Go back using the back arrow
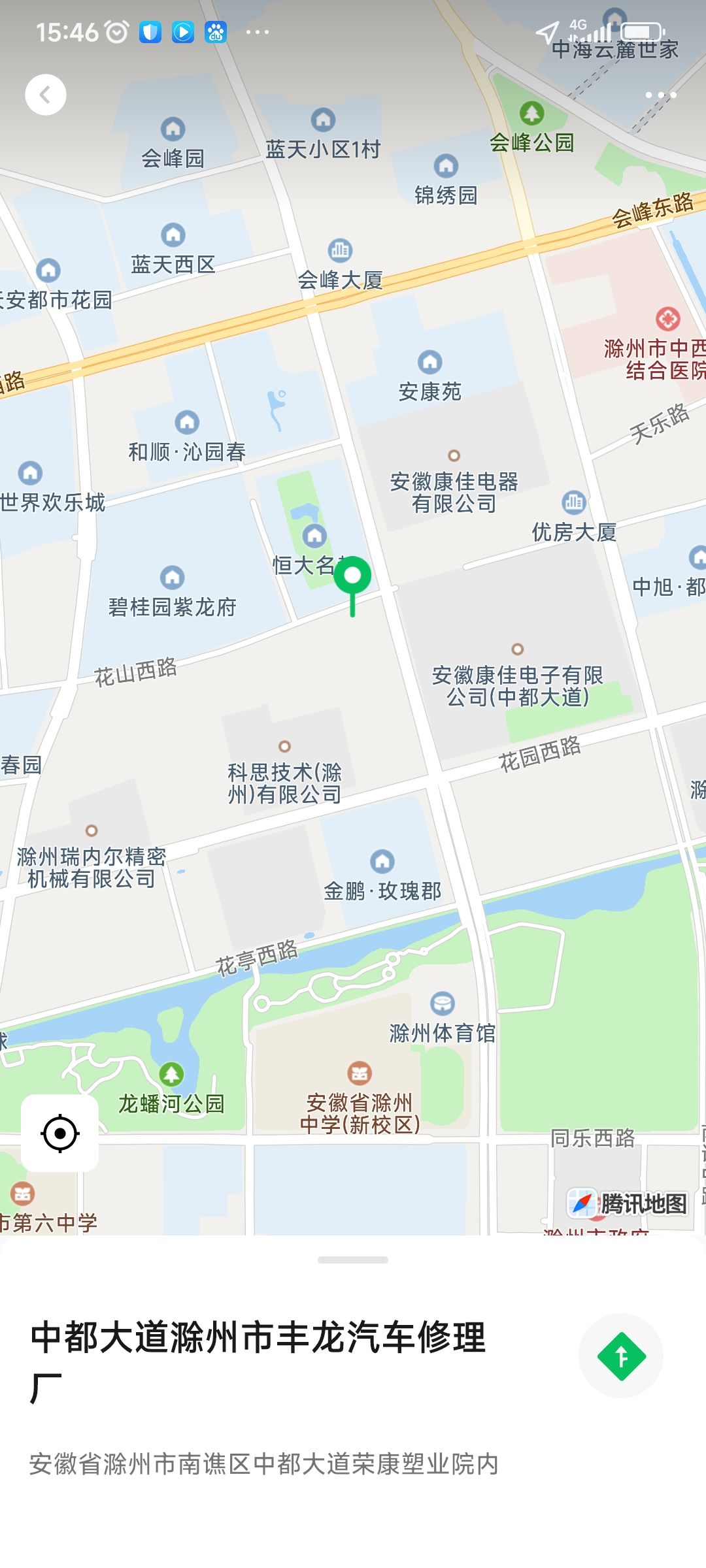Screen dimensions: 706x1568 [45, 95]
